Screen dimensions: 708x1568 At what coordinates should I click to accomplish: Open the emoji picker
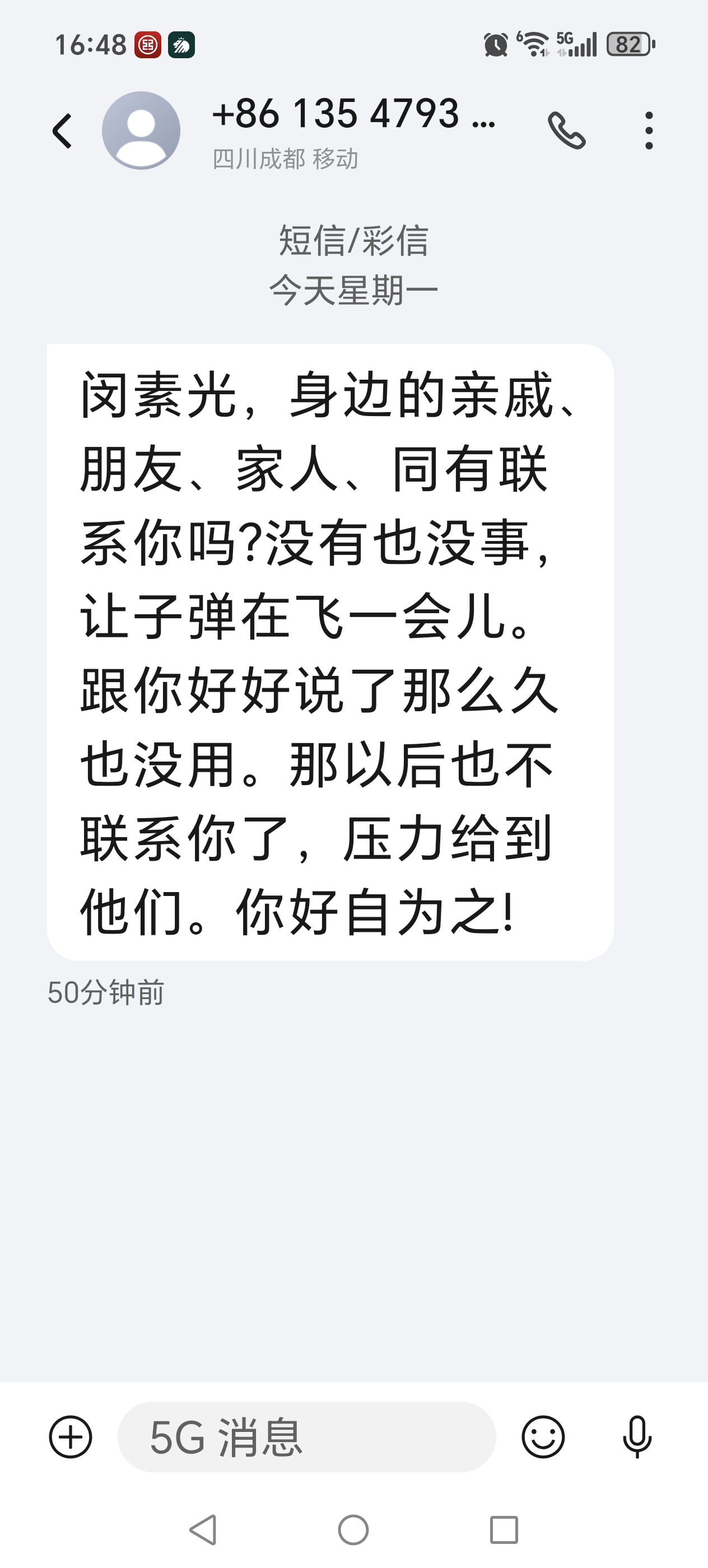coord(543,1437)
